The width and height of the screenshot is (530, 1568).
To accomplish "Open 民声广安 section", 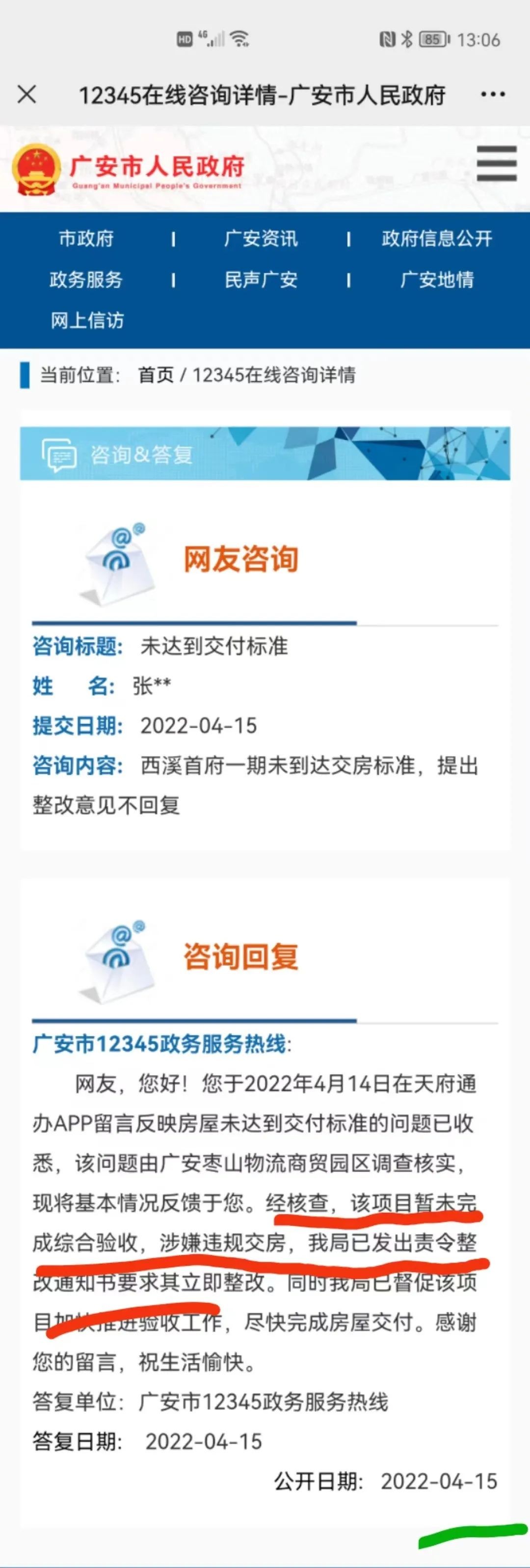I will [261, 279].
